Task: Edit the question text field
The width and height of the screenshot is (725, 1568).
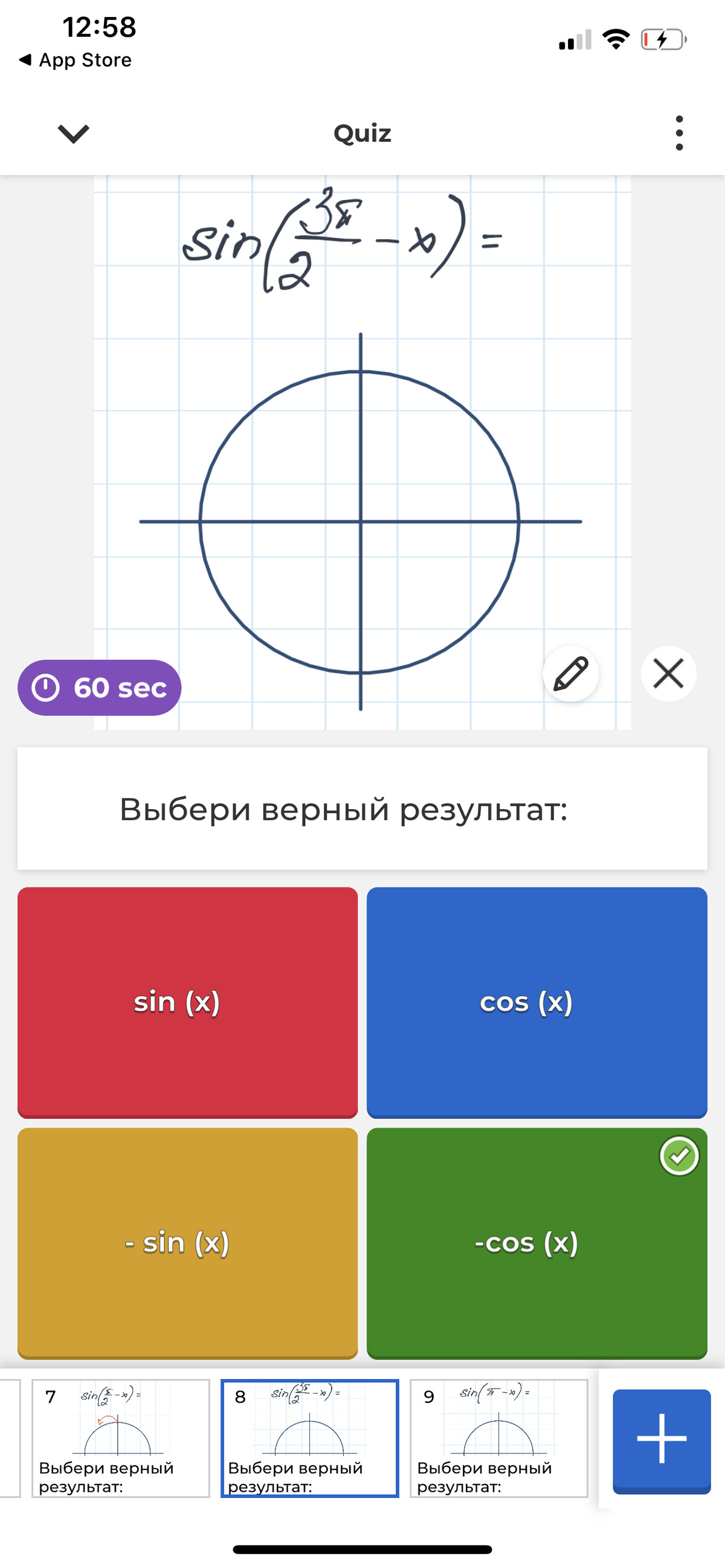Action: click(362, 808)
